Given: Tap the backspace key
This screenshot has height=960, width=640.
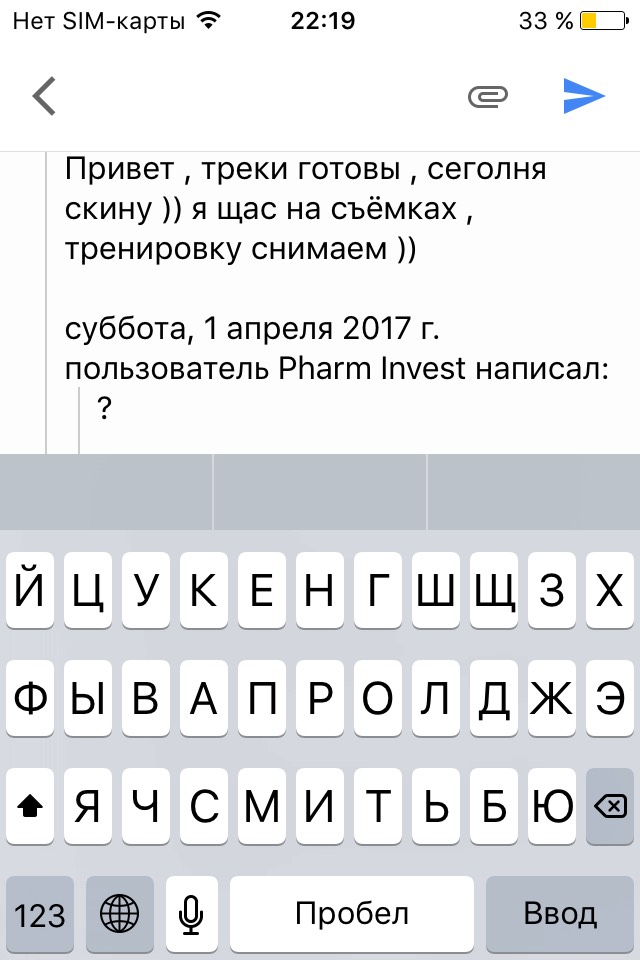Looking at the screenshot, I should tap(609, 807).
